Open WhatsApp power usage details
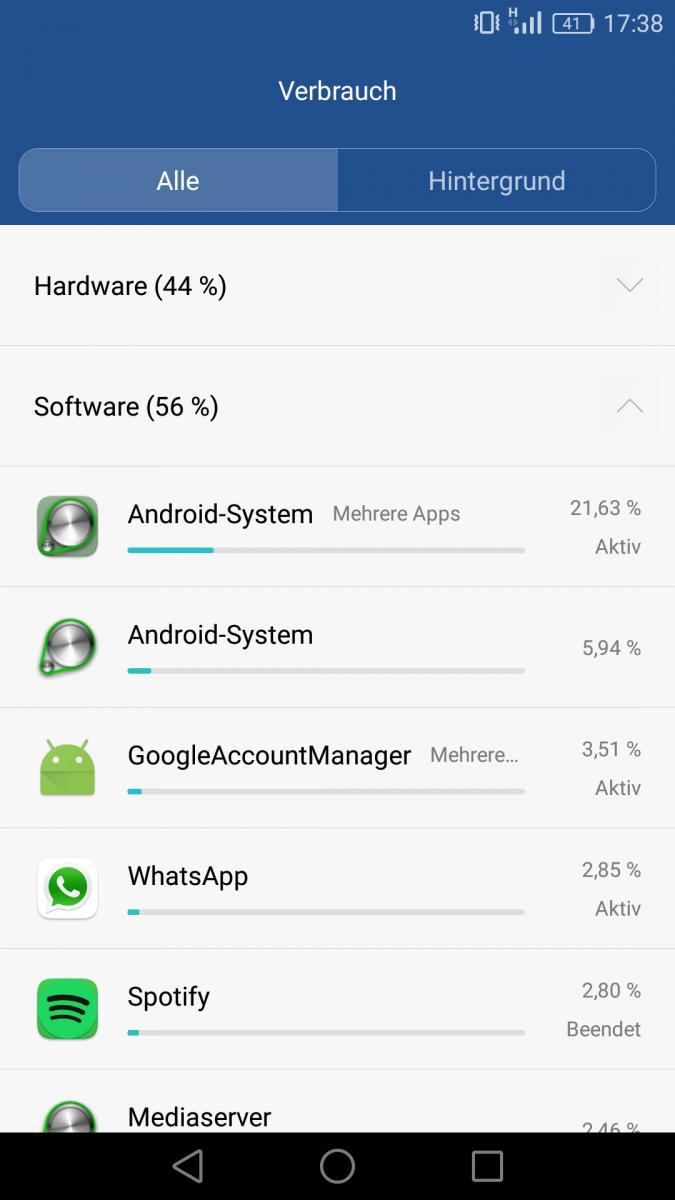 (x=337, y=888)
